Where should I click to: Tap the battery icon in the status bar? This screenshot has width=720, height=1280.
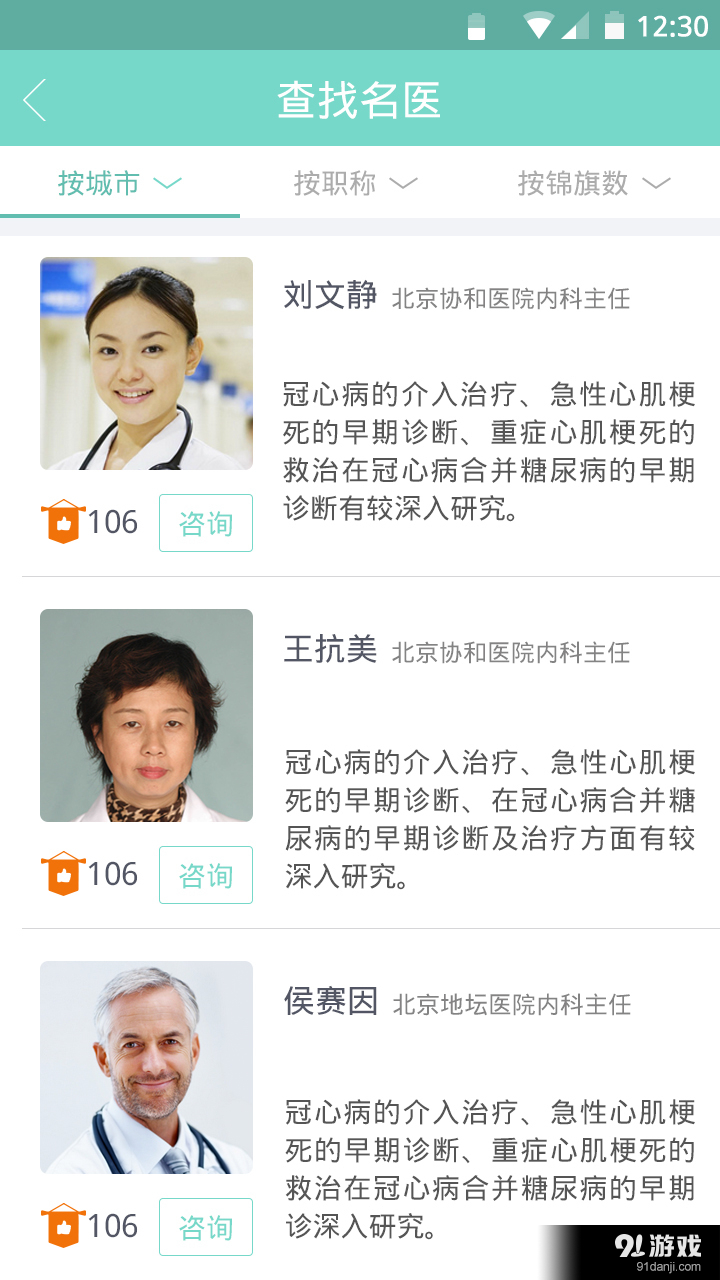[614, 25]
